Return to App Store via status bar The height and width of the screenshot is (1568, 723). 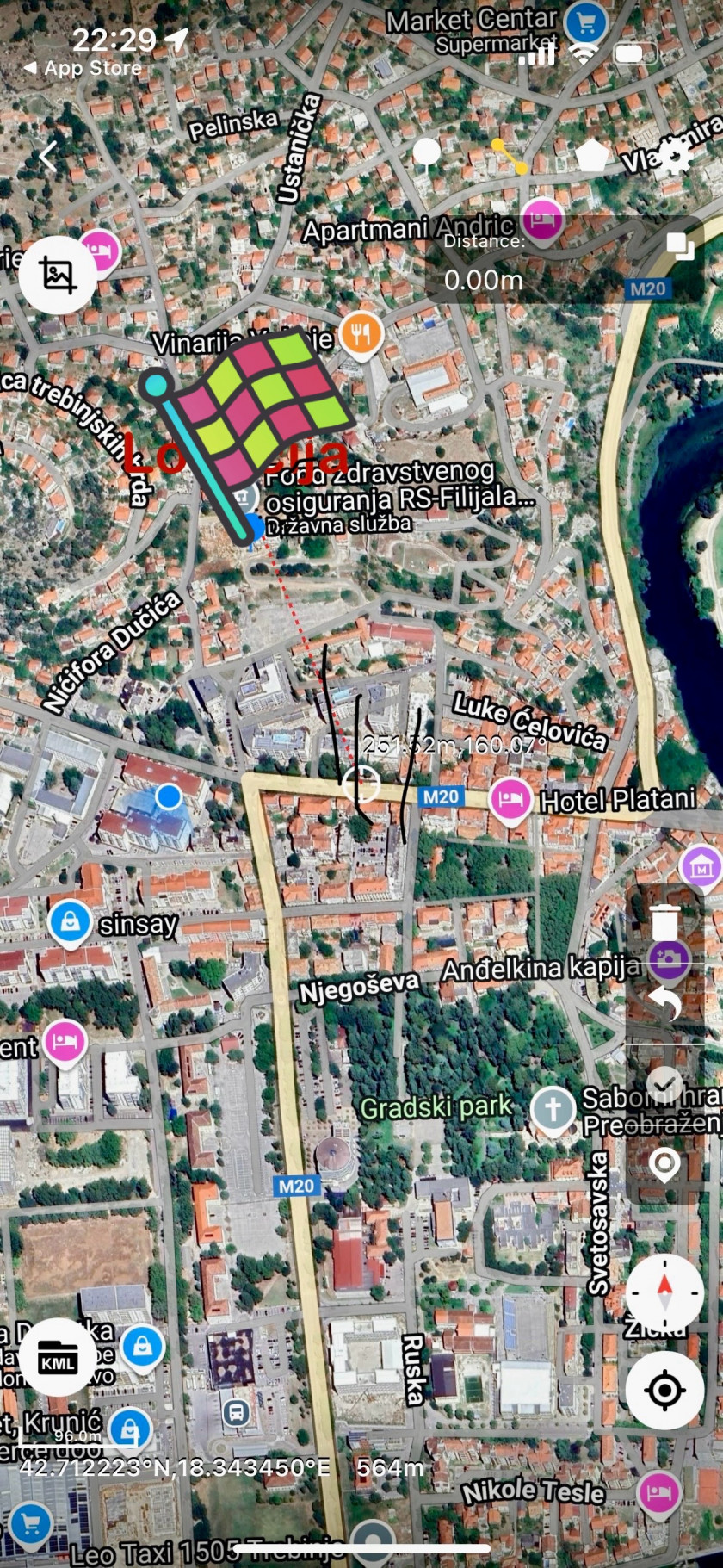(x=83, y=68)
